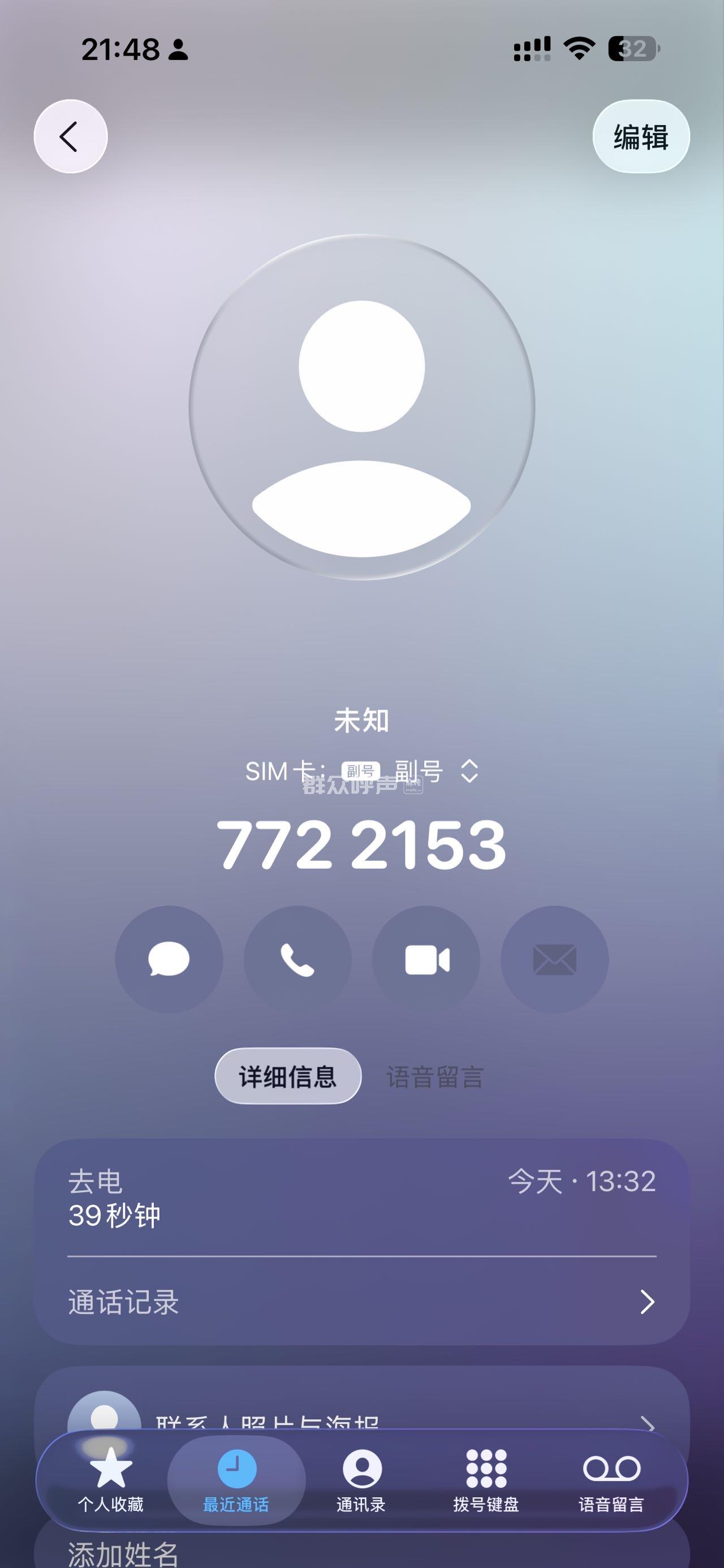Open the 个人收藏 tab
The height and width of the screenshot is (1568, 724).
(110, 1480)
